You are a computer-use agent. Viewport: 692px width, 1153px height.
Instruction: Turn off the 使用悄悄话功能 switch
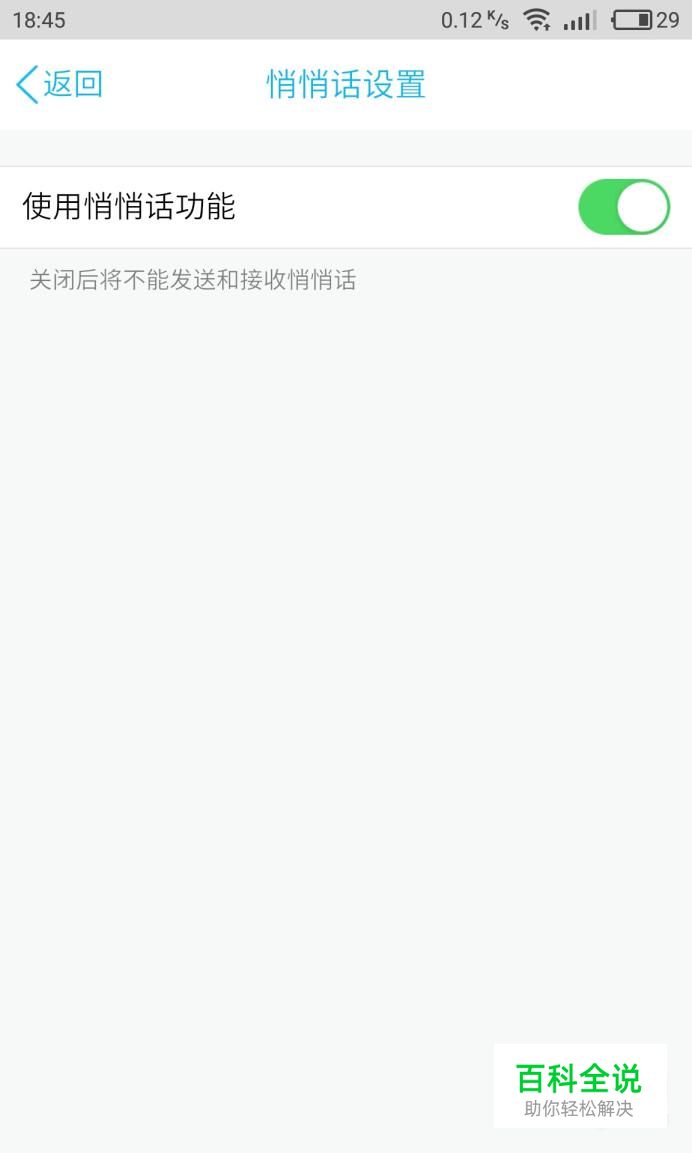(624, 207)
